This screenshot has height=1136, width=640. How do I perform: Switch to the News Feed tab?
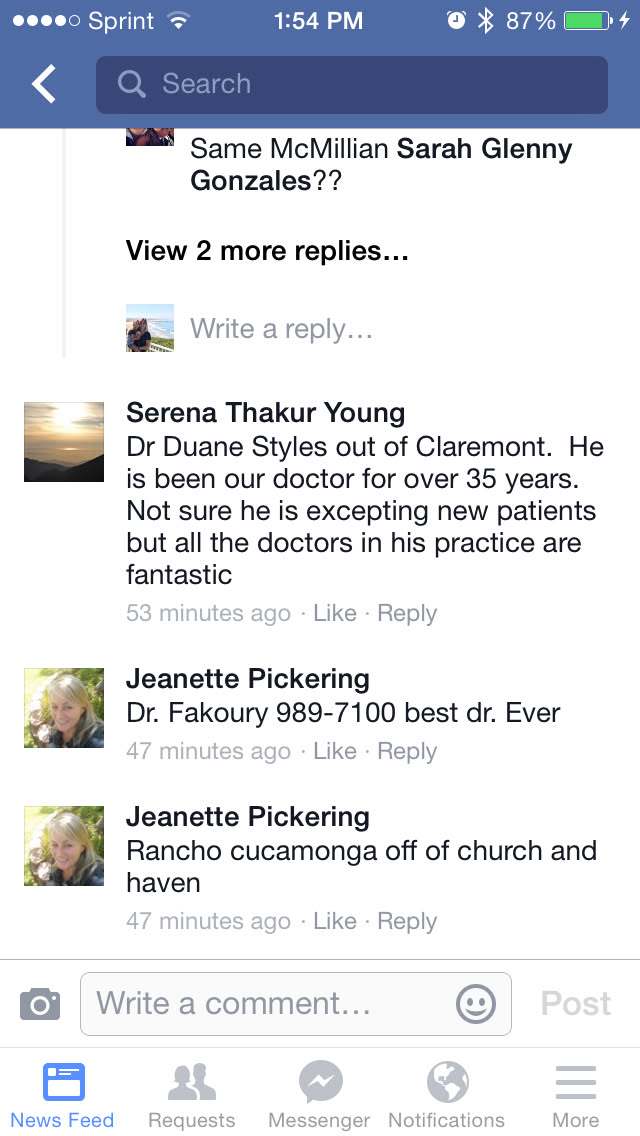63,1094
